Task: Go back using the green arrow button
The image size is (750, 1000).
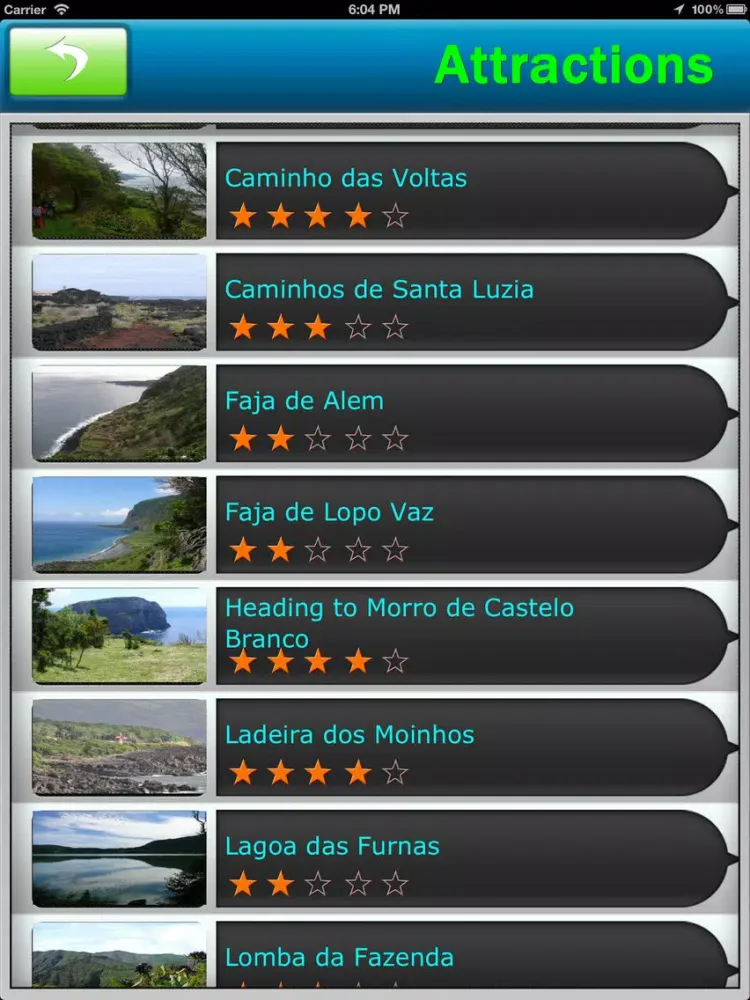Action: tap(68, 61)
